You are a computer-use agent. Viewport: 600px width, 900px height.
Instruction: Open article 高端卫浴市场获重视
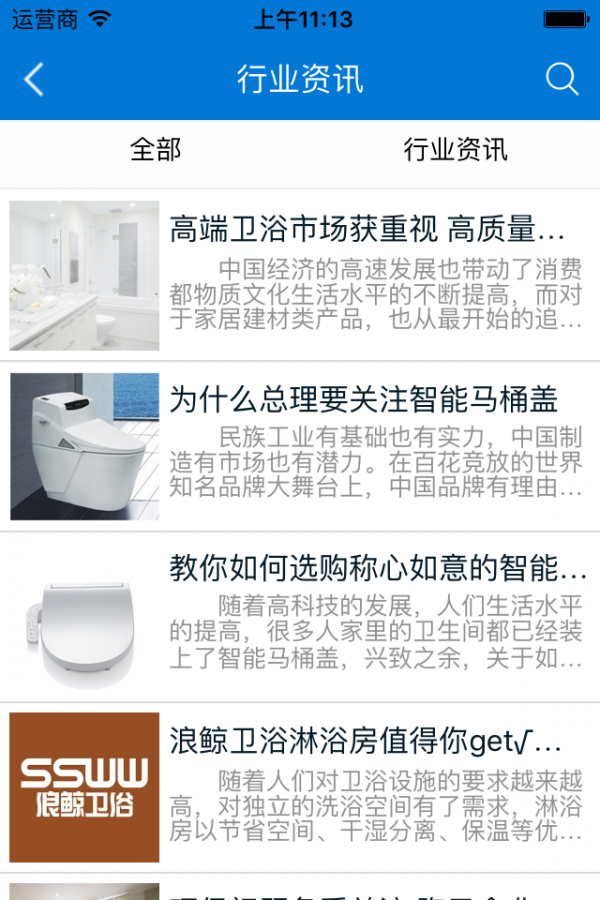pos(366,232)
